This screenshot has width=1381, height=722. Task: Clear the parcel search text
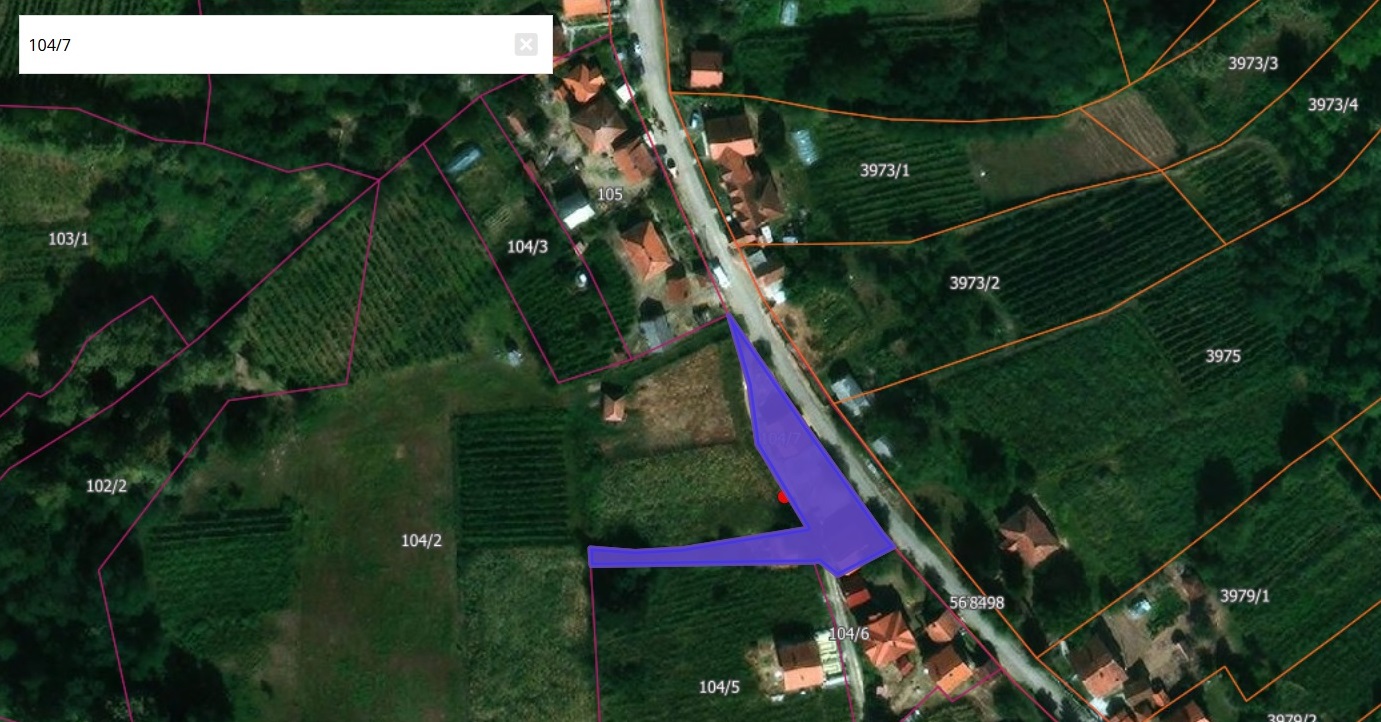tap(526, 44)
